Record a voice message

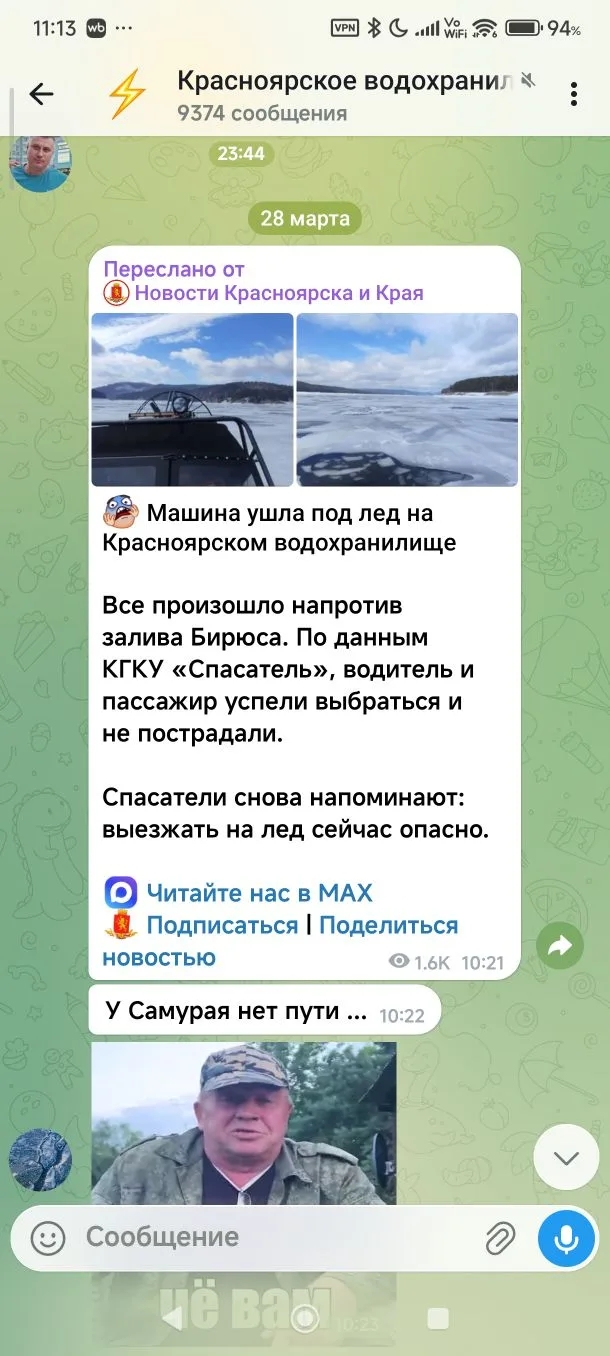click(x=566, y=1239)
